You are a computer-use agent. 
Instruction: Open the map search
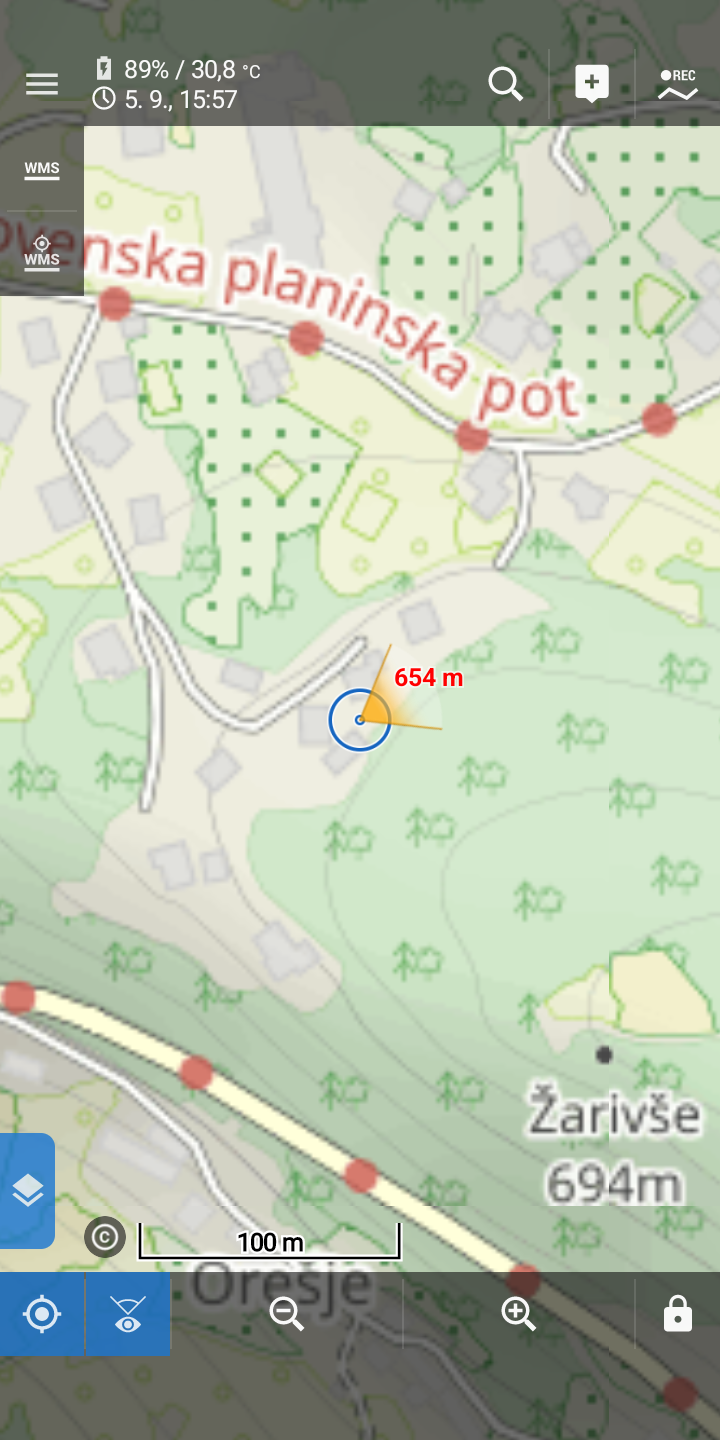[506, 84]
